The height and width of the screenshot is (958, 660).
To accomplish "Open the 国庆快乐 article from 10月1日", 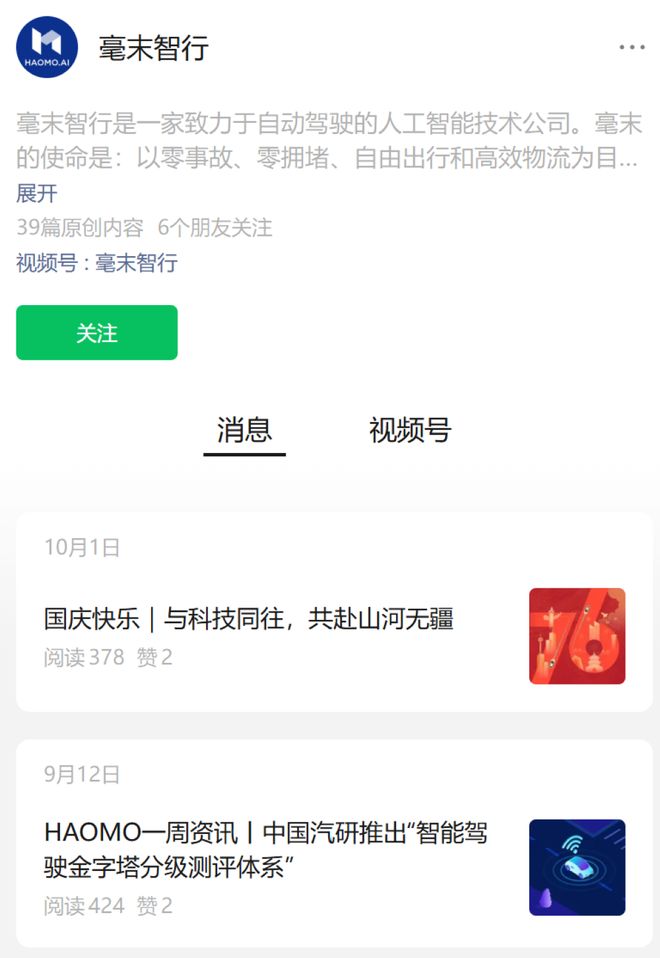I will click(x=249, y=620).
